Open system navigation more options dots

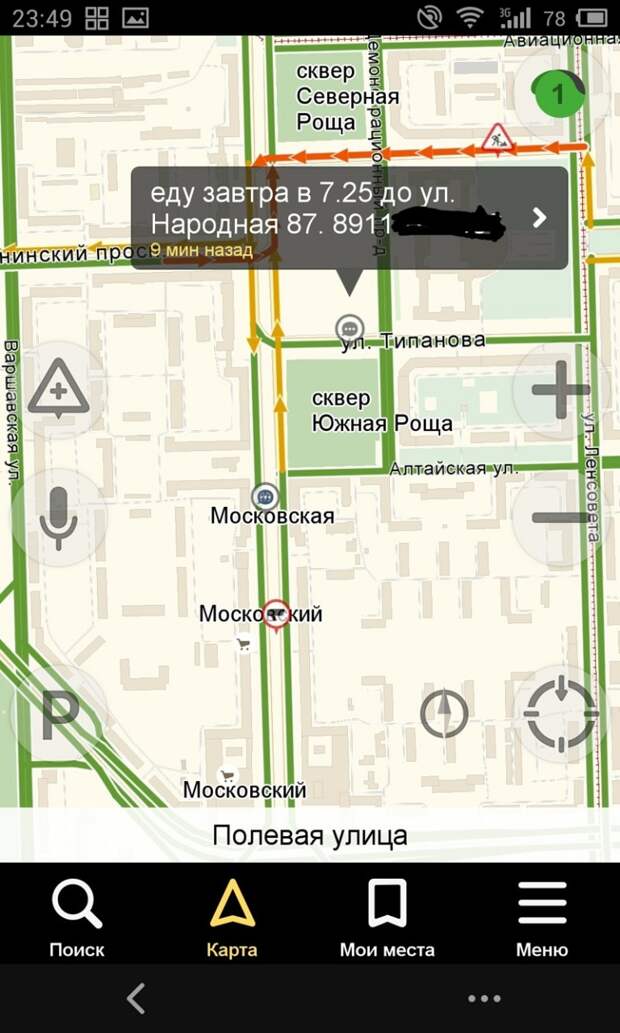(484, 998)
